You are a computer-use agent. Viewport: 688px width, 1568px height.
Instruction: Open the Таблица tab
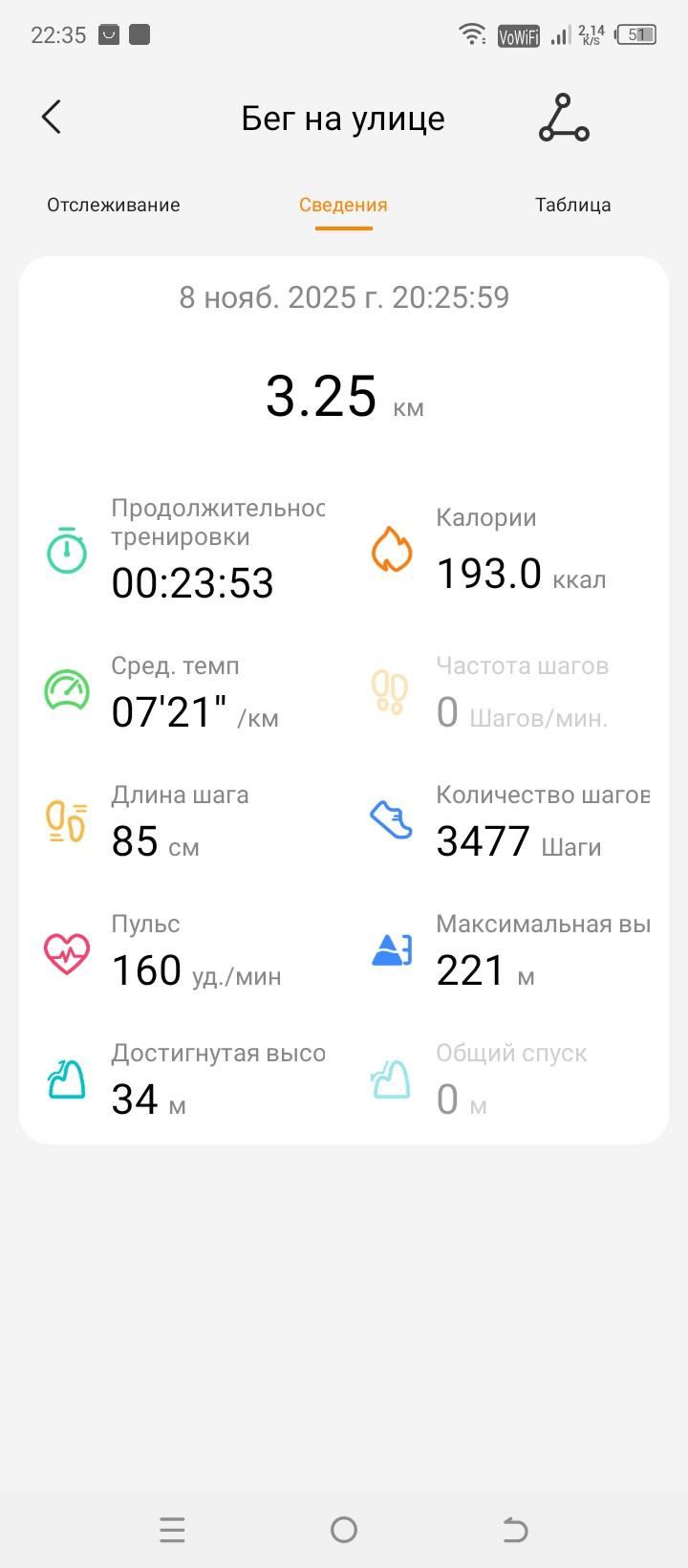[x=573, y=205]
